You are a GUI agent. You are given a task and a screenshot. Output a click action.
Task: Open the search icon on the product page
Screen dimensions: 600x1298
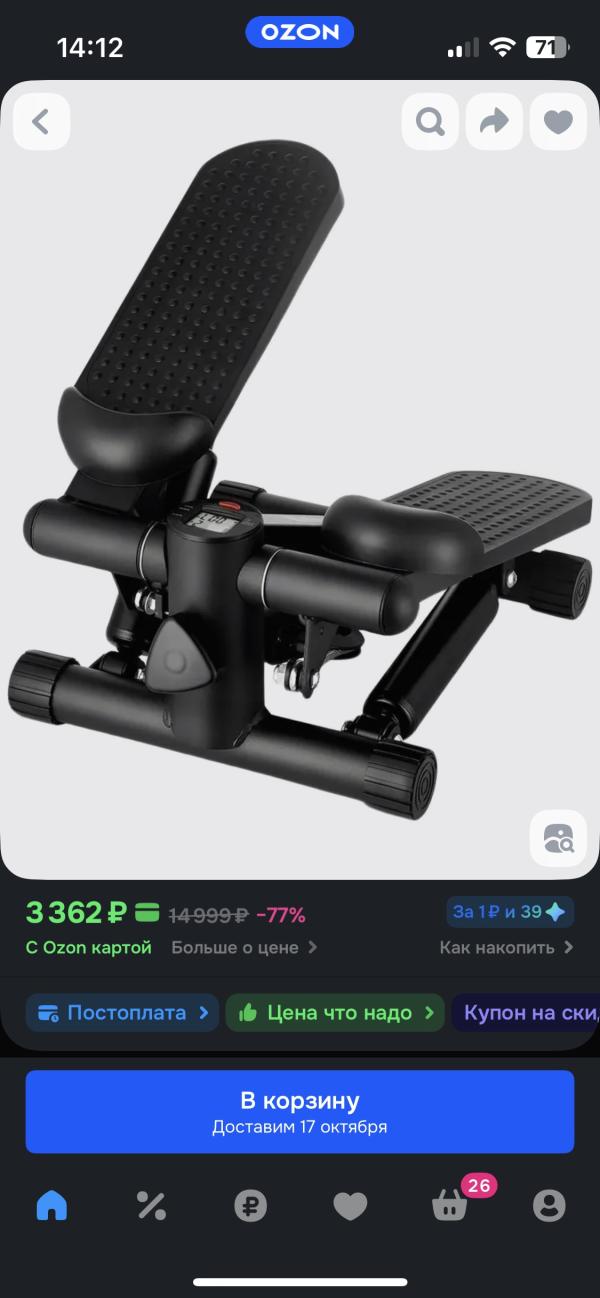pos(430,122)
